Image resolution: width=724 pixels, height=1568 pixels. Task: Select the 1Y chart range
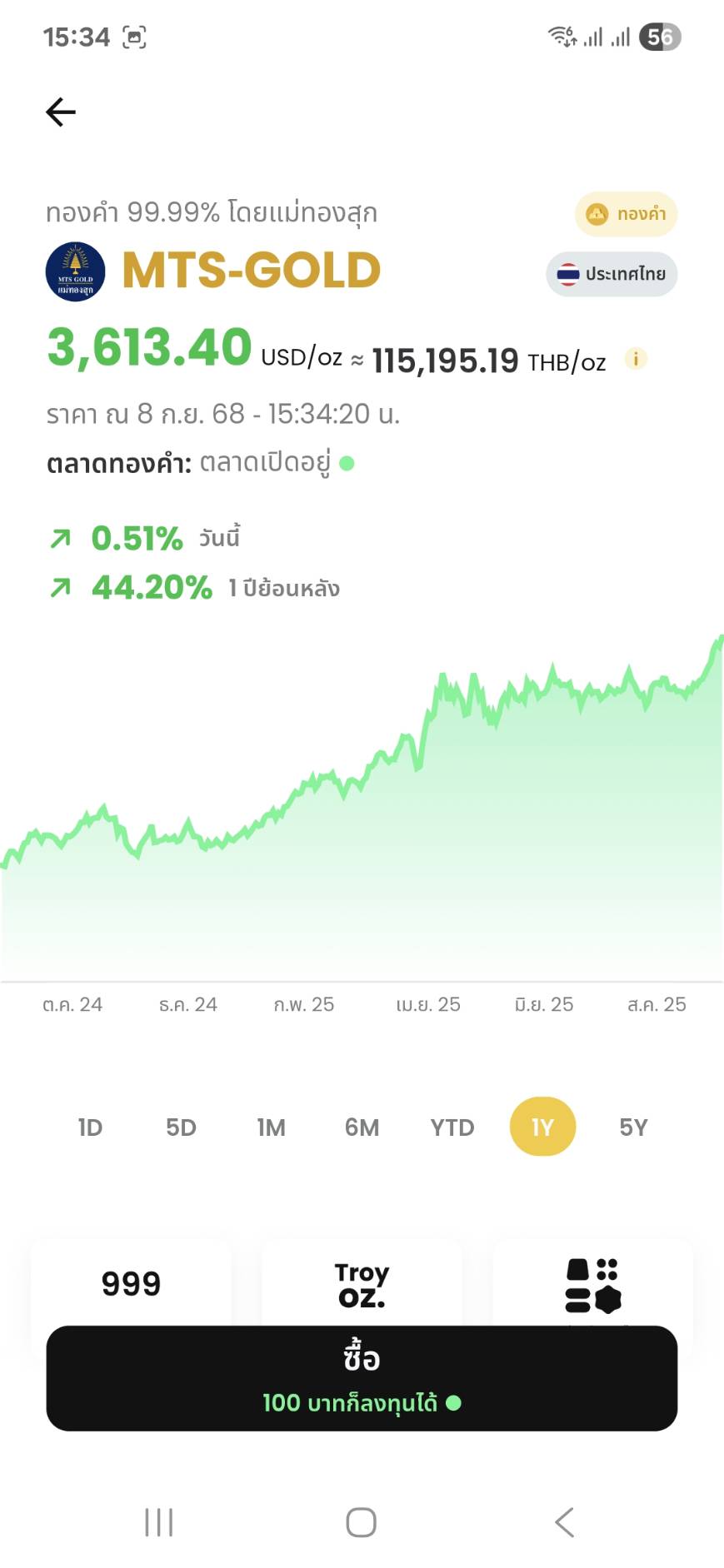click(x=542, y=1127)
